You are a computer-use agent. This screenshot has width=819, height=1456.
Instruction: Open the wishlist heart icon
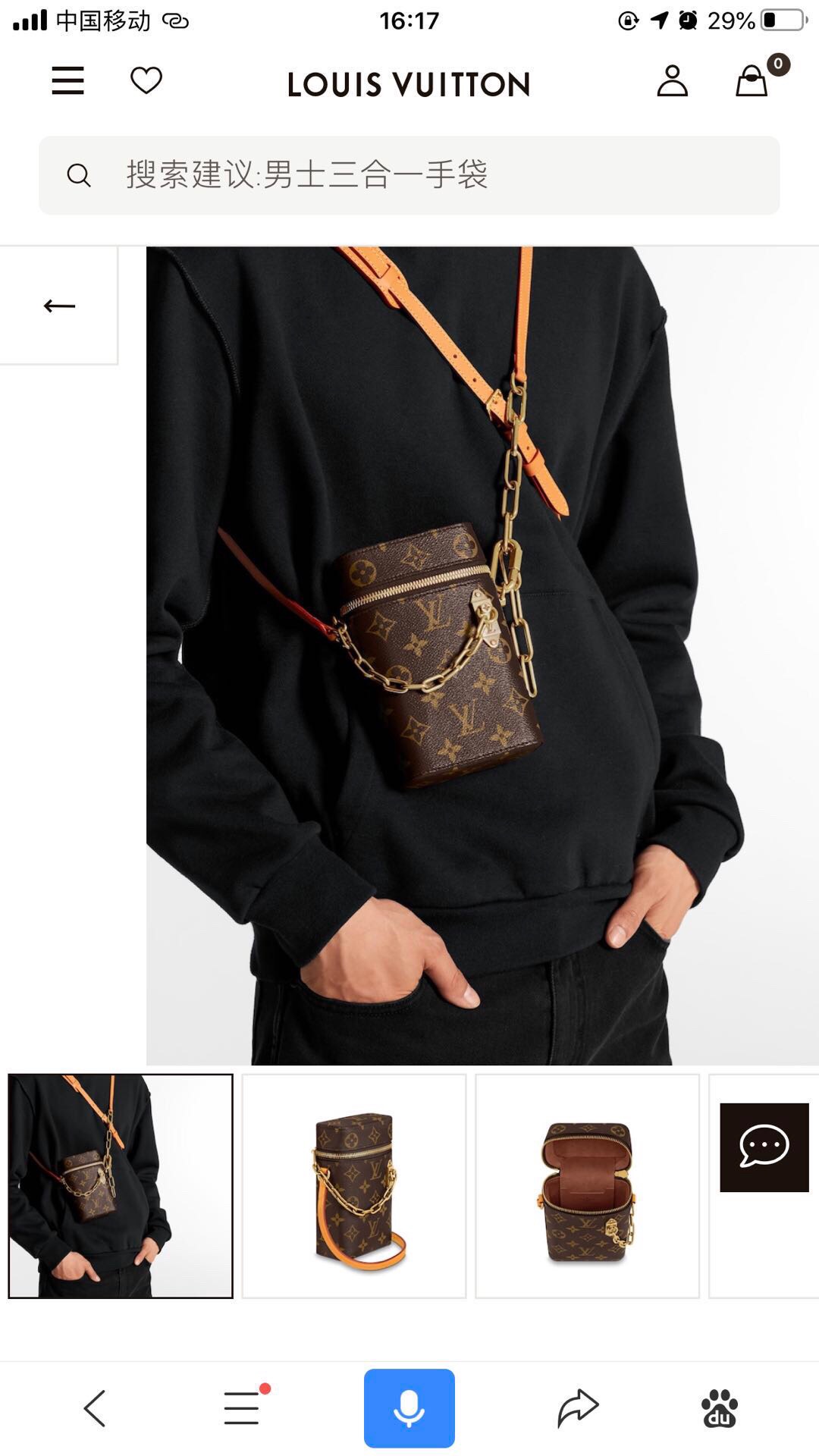pos(146,80)
